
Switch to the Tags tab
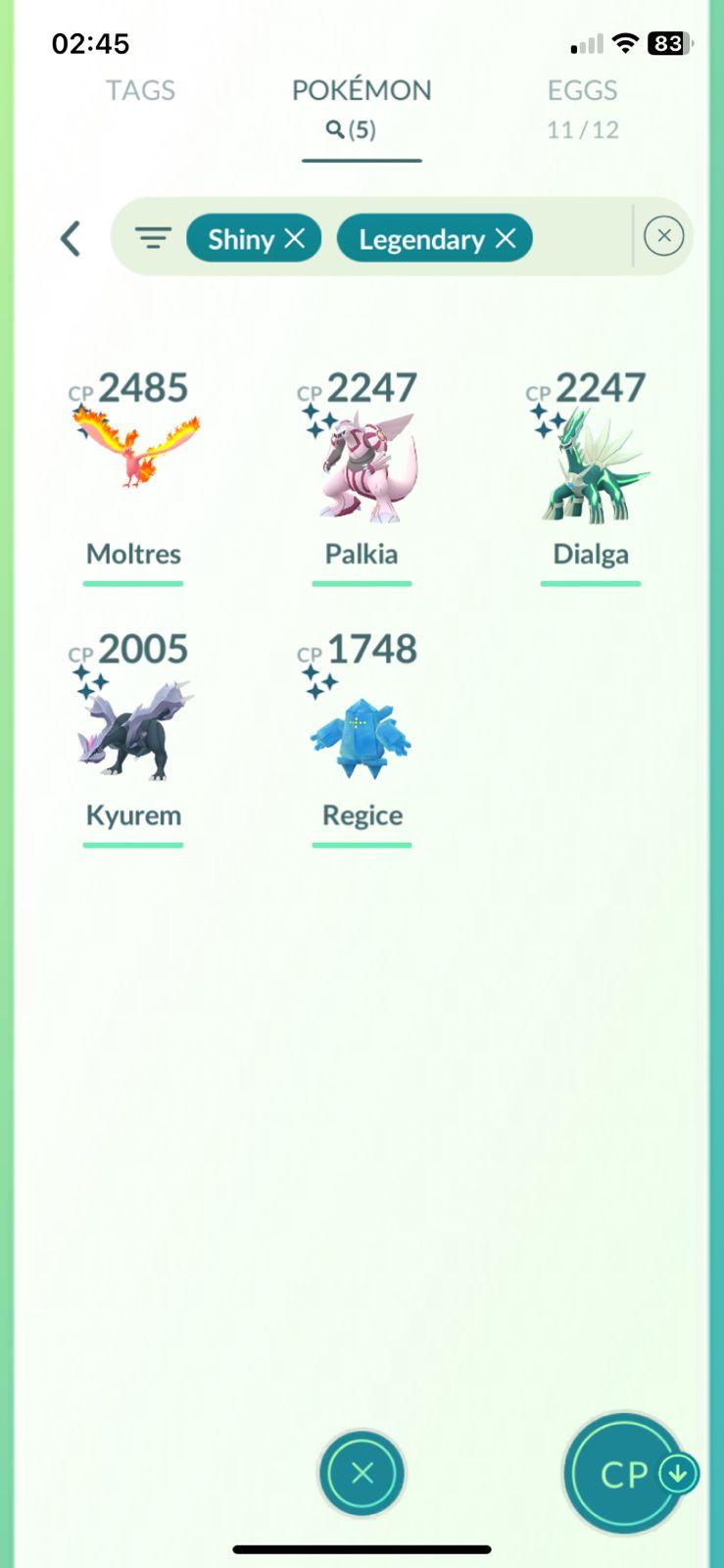click(140, 90)
